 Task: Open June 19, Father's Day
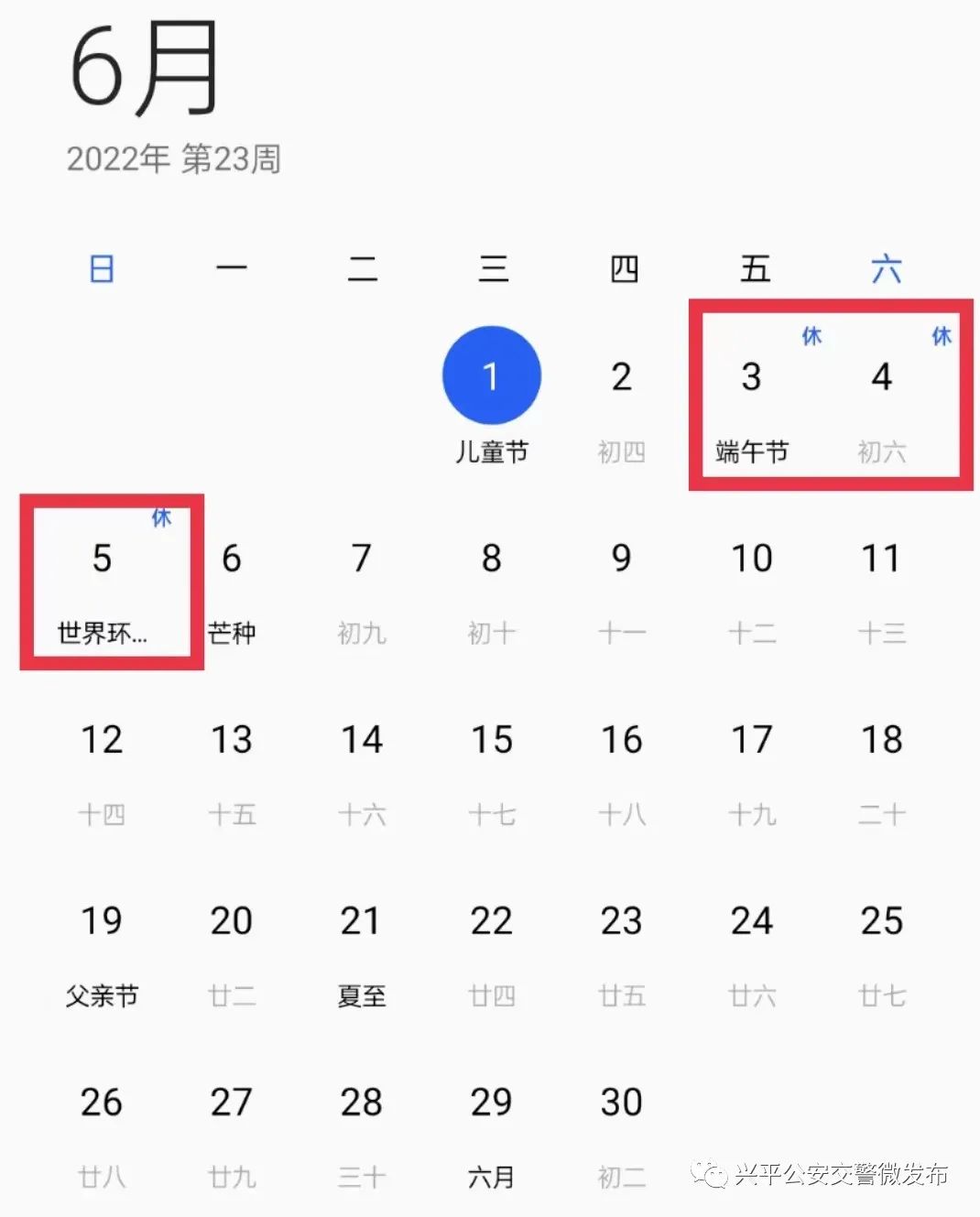coord(102,921)
